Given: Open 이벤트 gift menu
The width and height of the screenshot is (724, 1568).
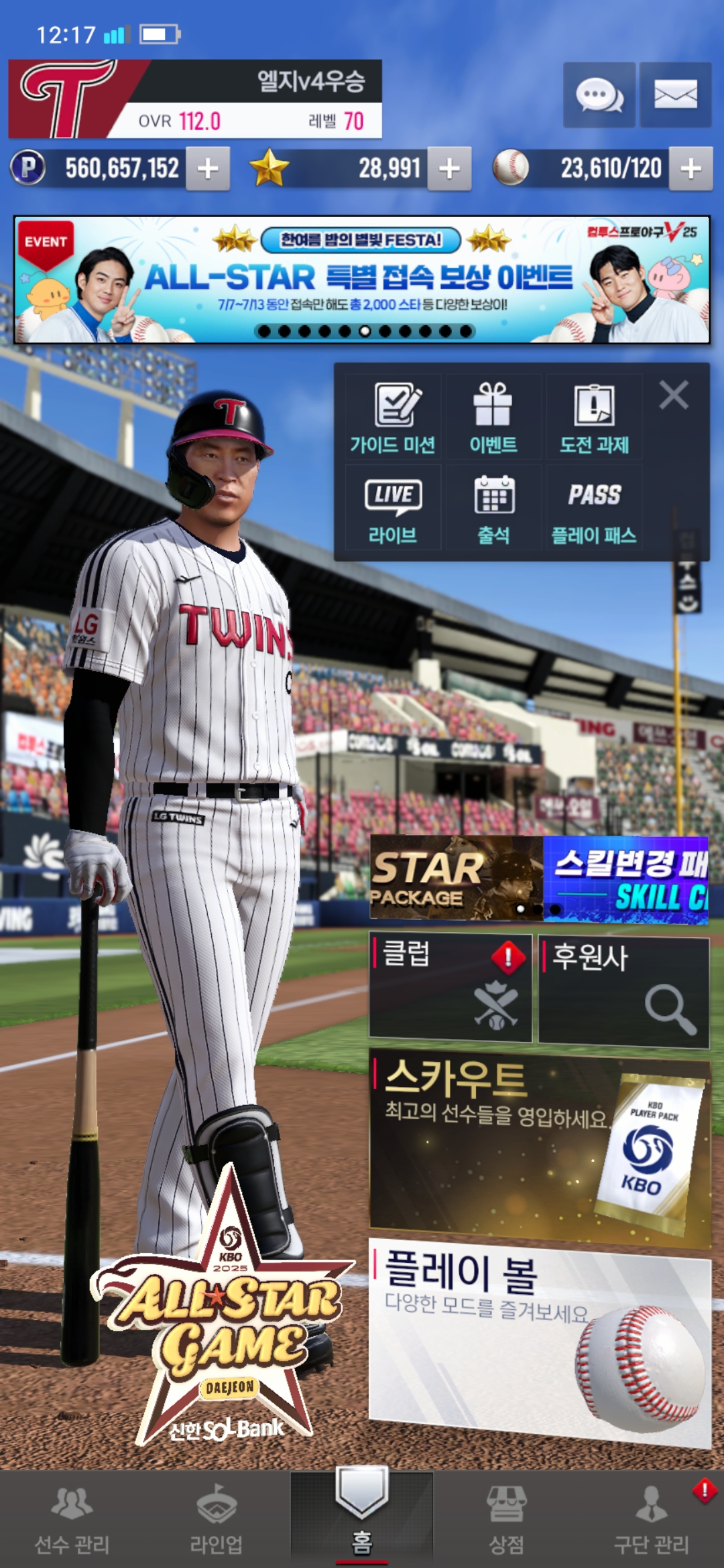Looking at the screenshot, I should pos(493,417).
